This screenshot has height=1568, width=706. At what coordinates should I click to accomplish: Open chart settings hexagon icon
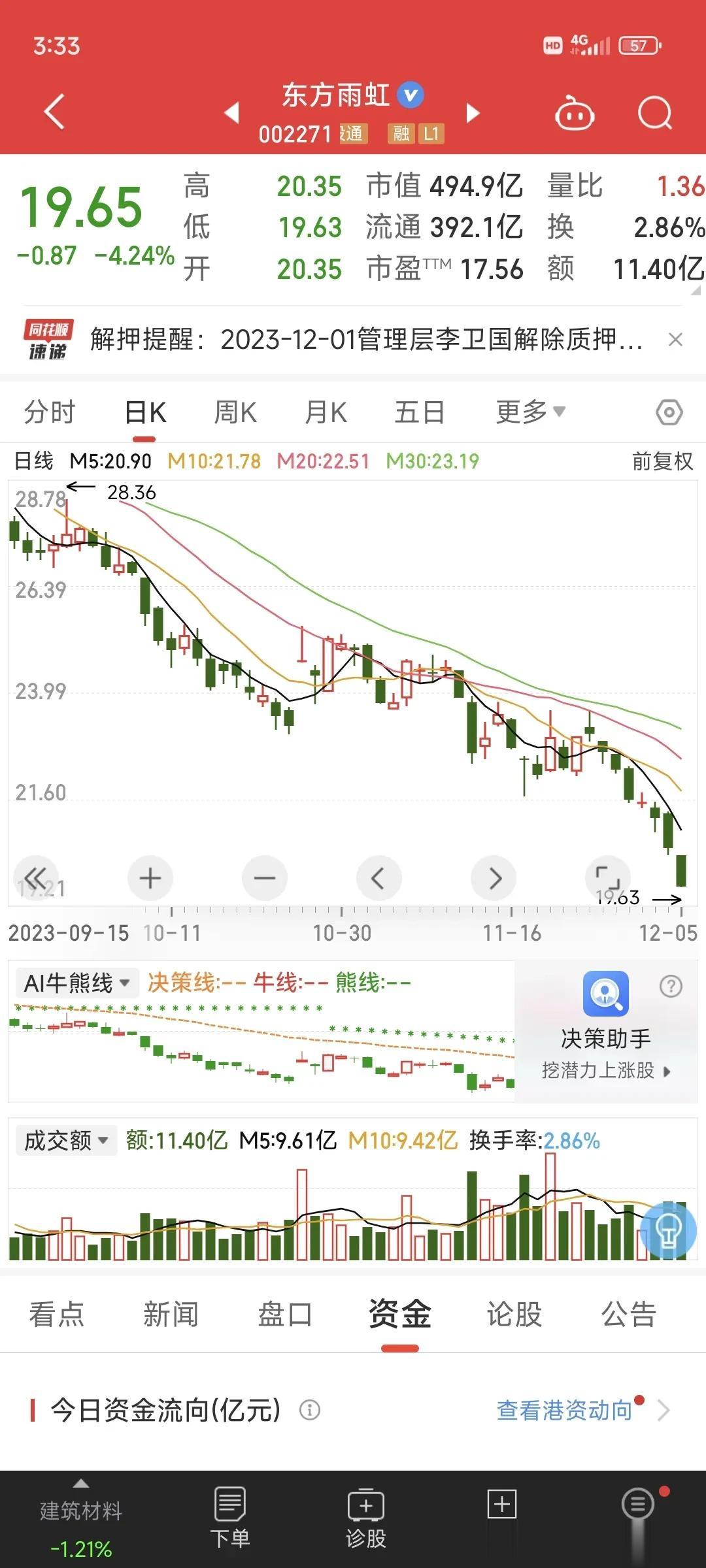(669, 412)
